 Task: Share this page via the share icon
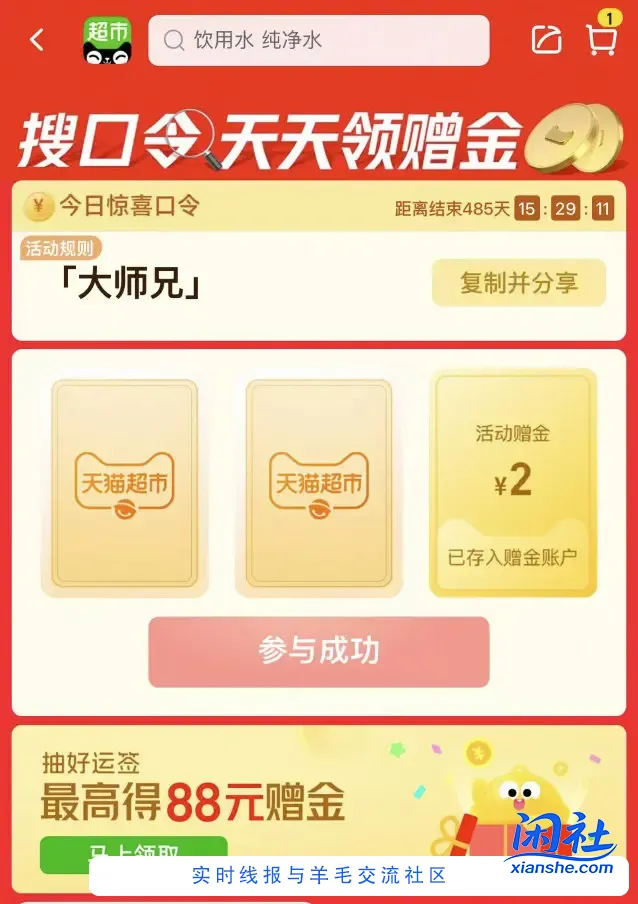(546, 40)
